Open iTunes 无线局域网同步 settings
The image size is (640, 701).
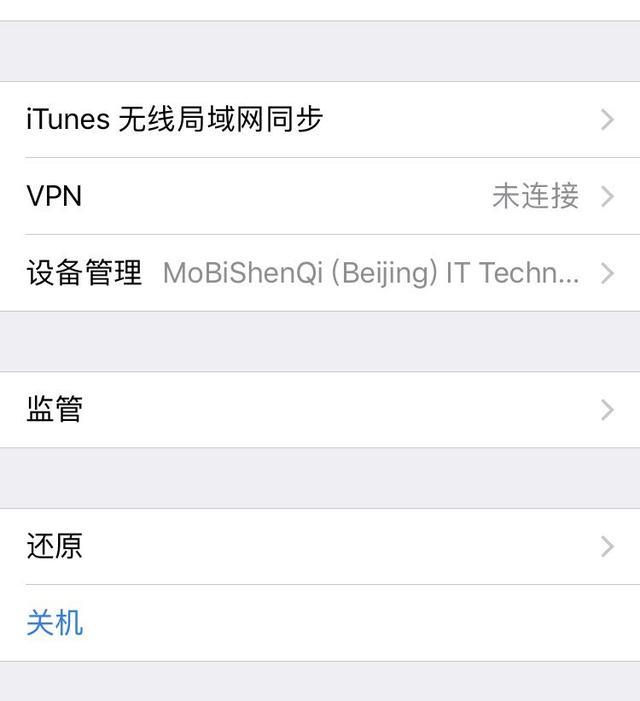320,120
